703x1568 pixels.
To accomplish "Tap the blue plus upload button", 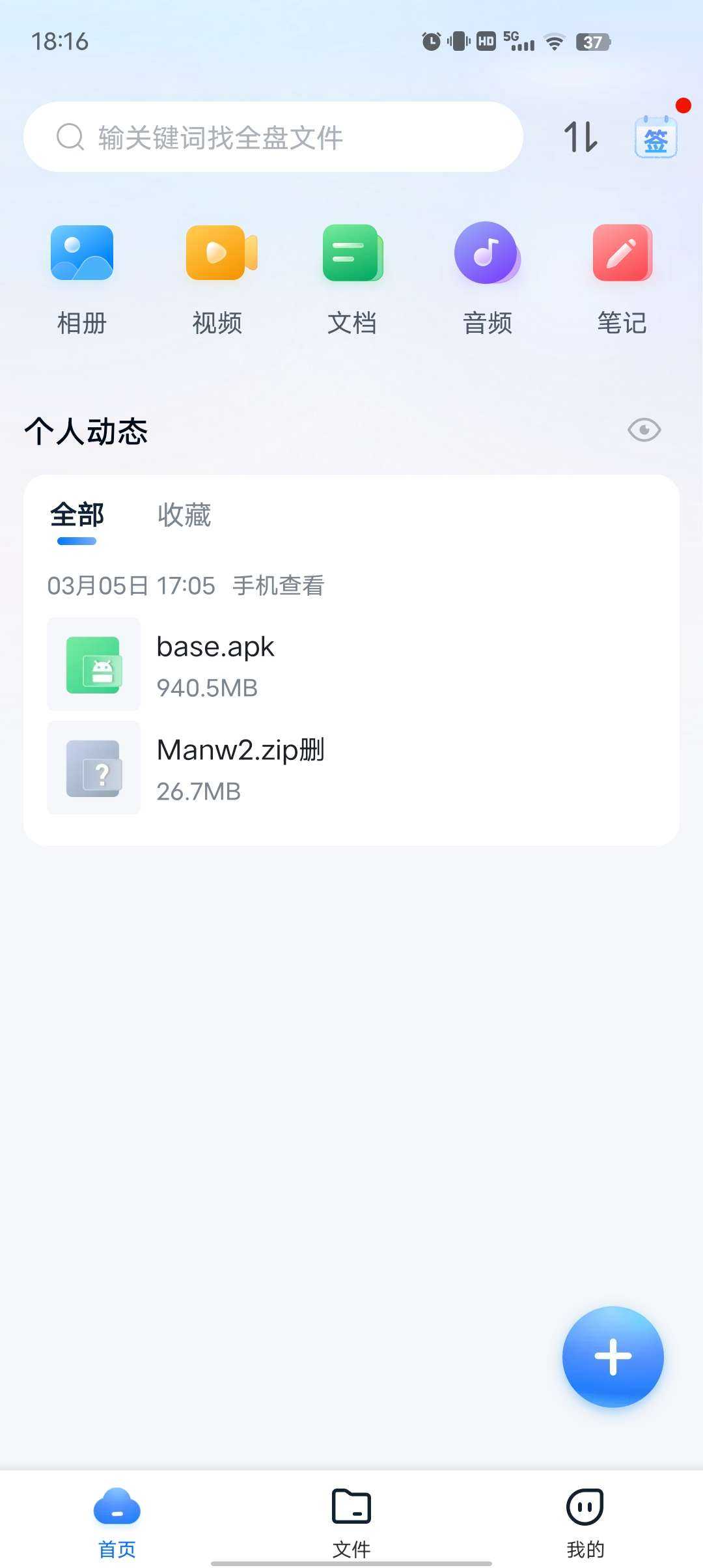I will pyautogui.click(x=613, y=1357).
